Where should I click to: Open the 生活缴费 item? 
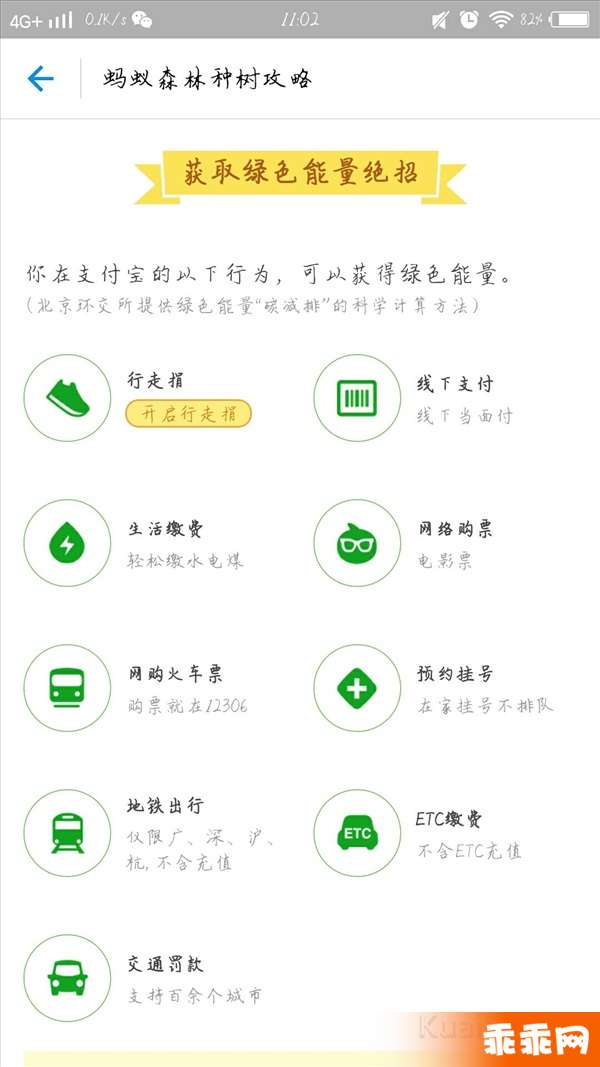click(x=67, y=543)
